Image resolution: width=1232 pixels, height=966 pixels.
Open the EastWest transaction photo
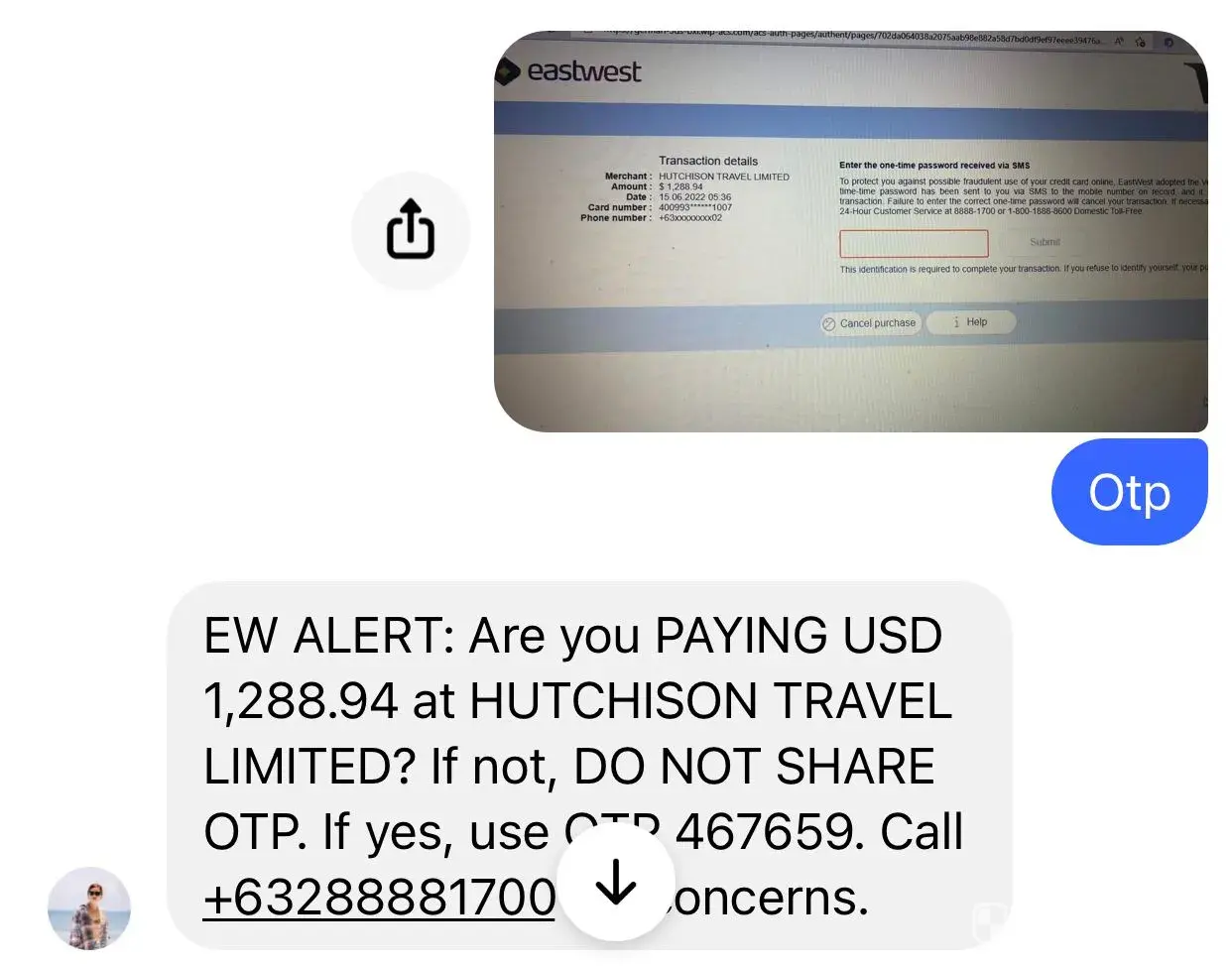coord(850,233)
